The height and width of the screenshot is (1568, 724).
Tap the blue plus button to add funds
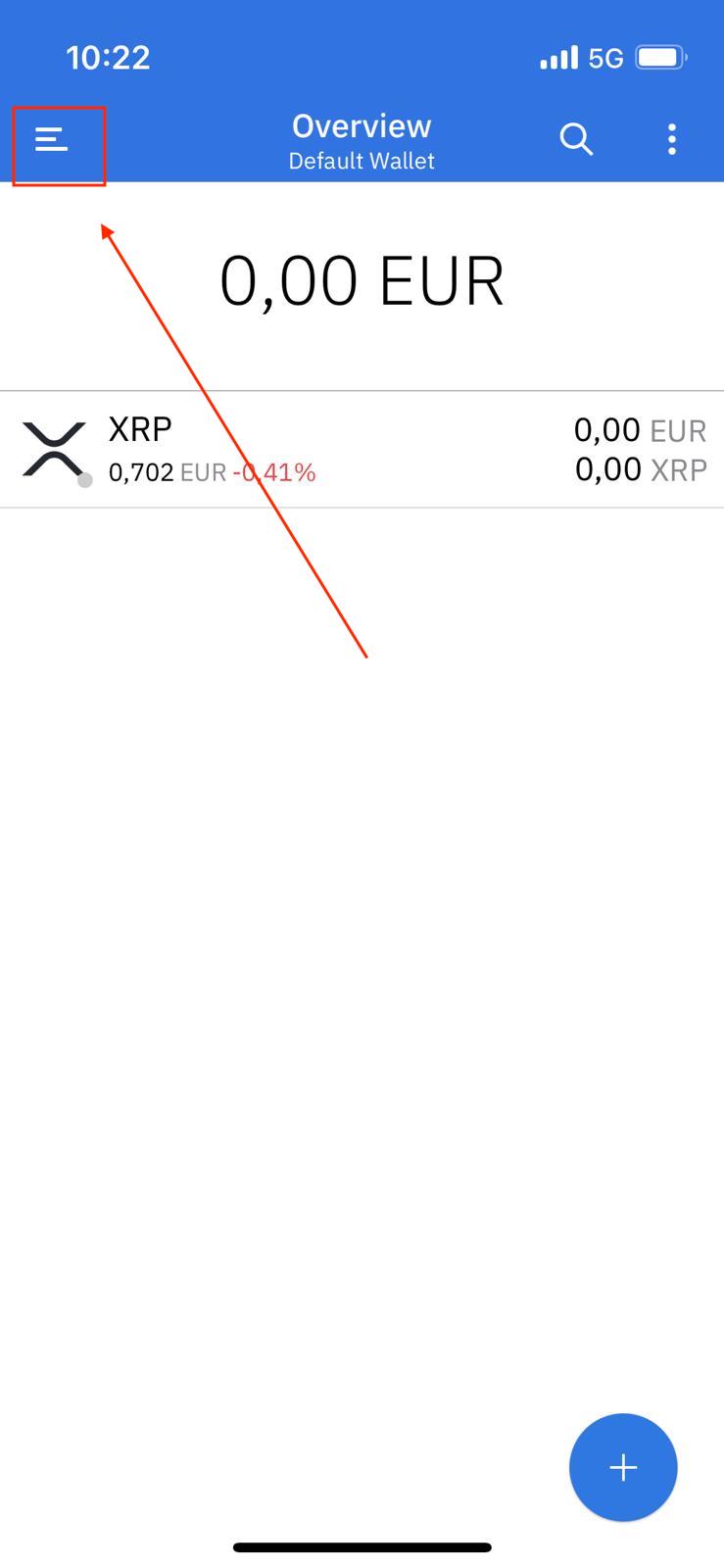(622, 1467)
